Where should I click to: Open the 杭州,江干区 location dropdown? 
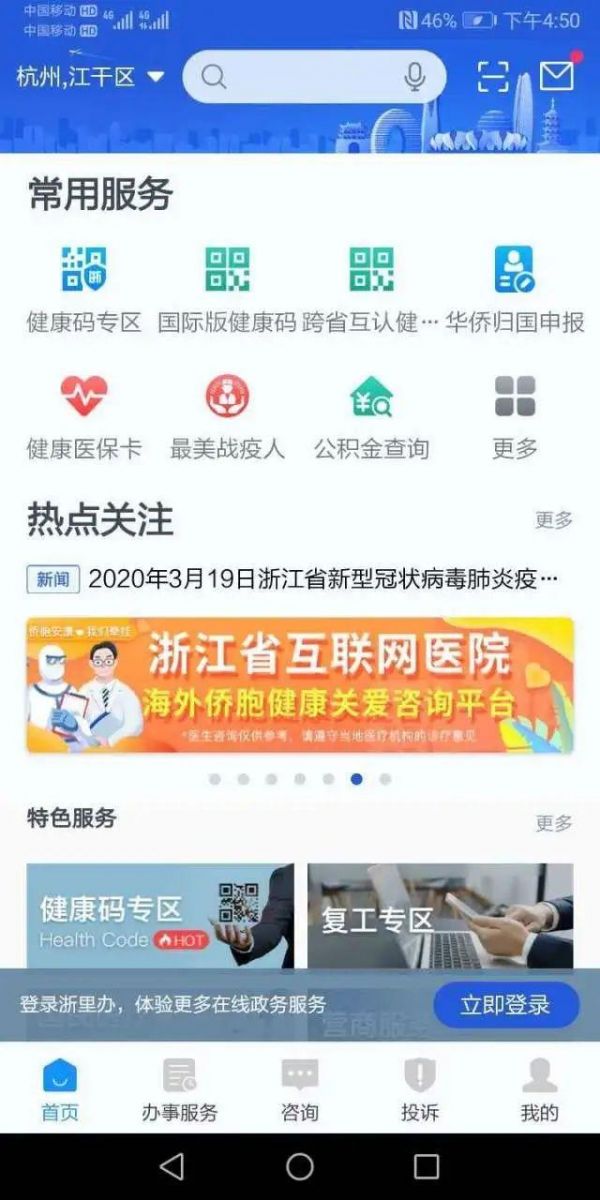pyautogui.click(x=90, y=77)
